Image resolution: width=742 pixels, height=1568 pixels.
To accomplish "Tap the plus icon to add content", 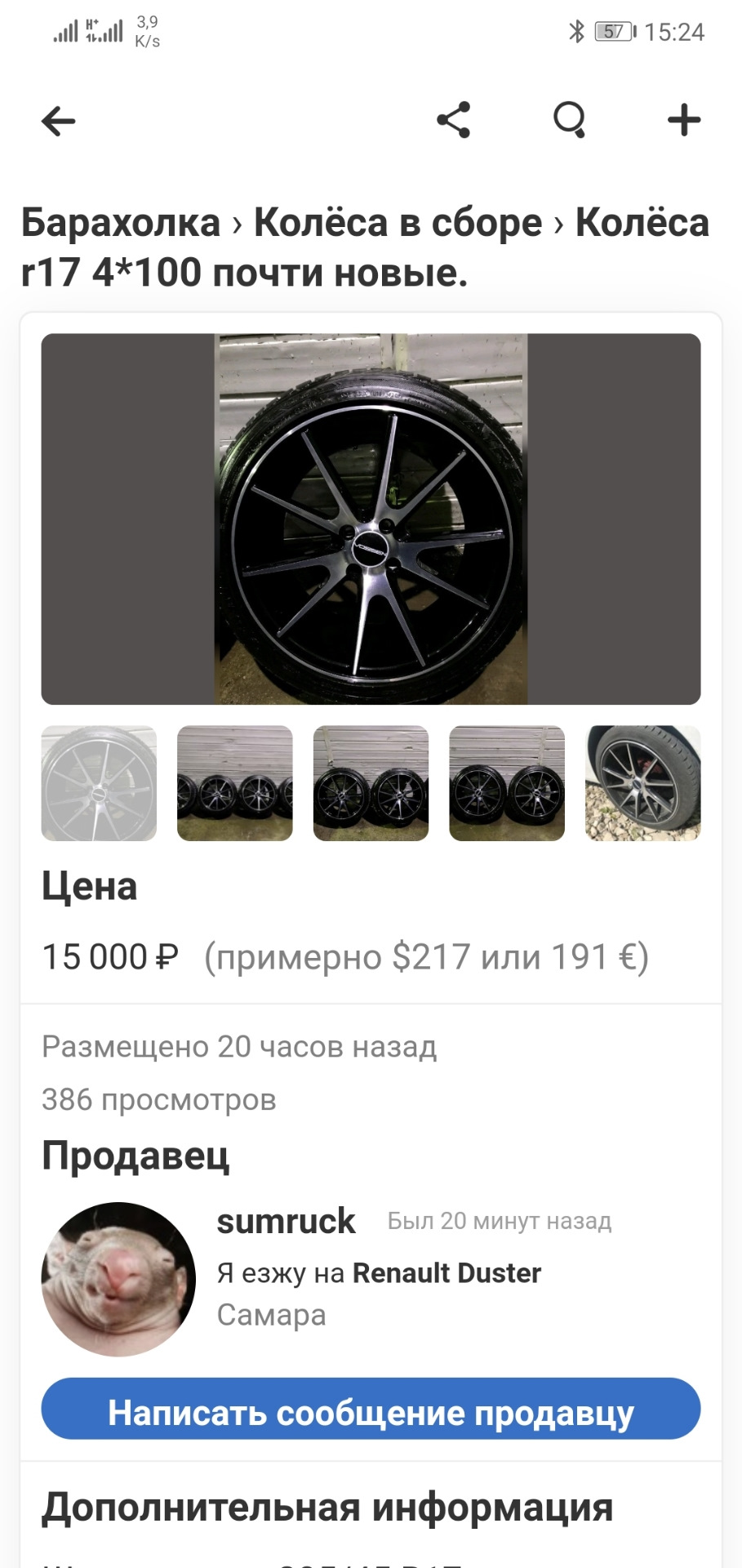I will (684, 120).
